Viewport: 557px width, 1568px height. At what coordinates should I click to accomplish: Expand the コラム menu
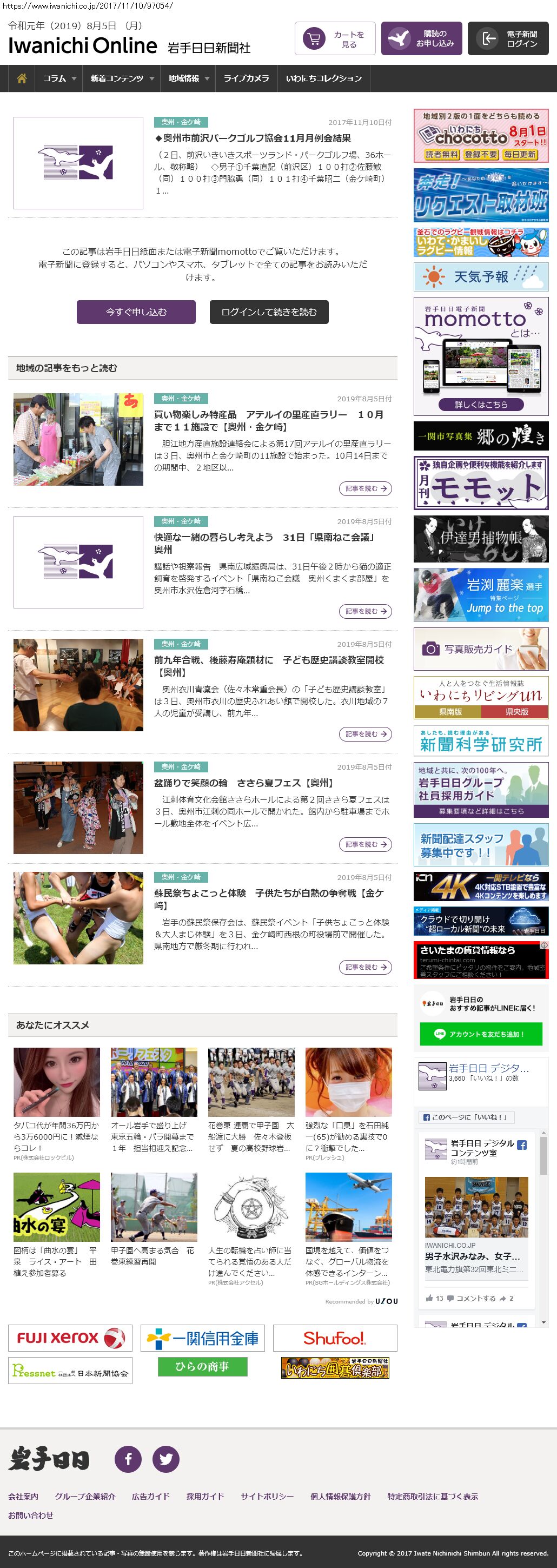[x=58, y=78]
